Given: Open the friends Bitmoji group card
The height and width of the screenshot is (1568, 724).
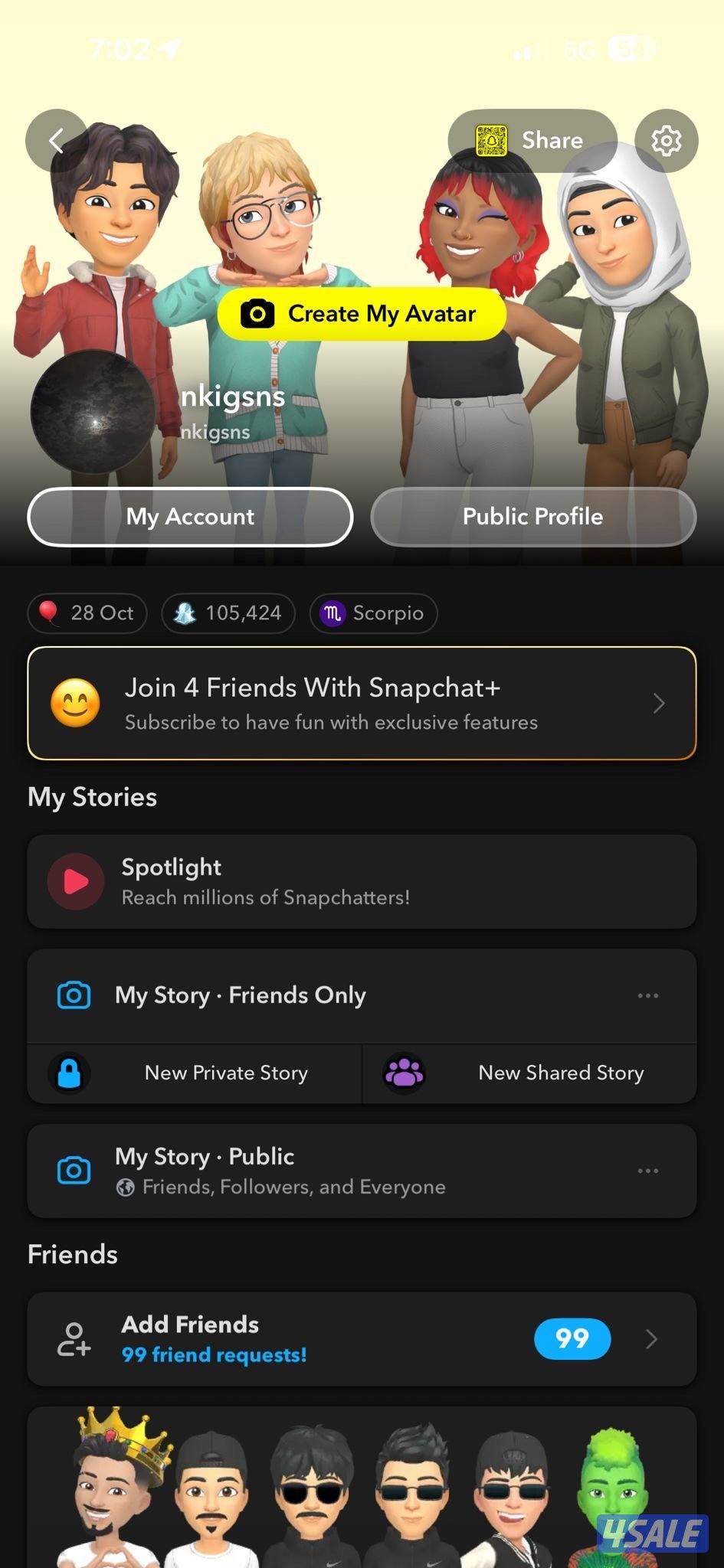Looking at the screenshot, I should [x=362, y=1489].
